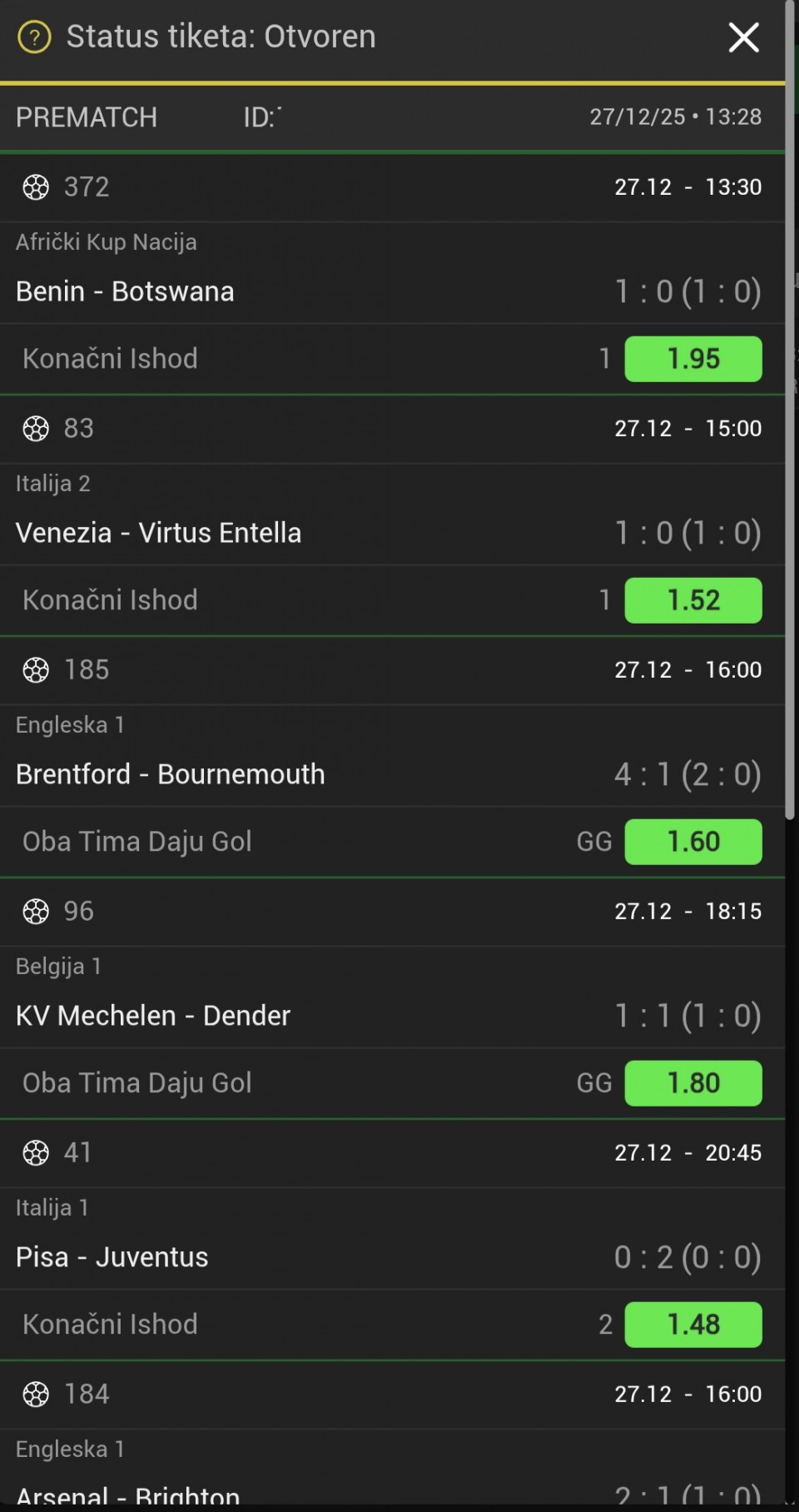This screenshot has width=799, height=1512.
Task: Open the KV Mechelen - Dender match
Action: [153, 1016]
